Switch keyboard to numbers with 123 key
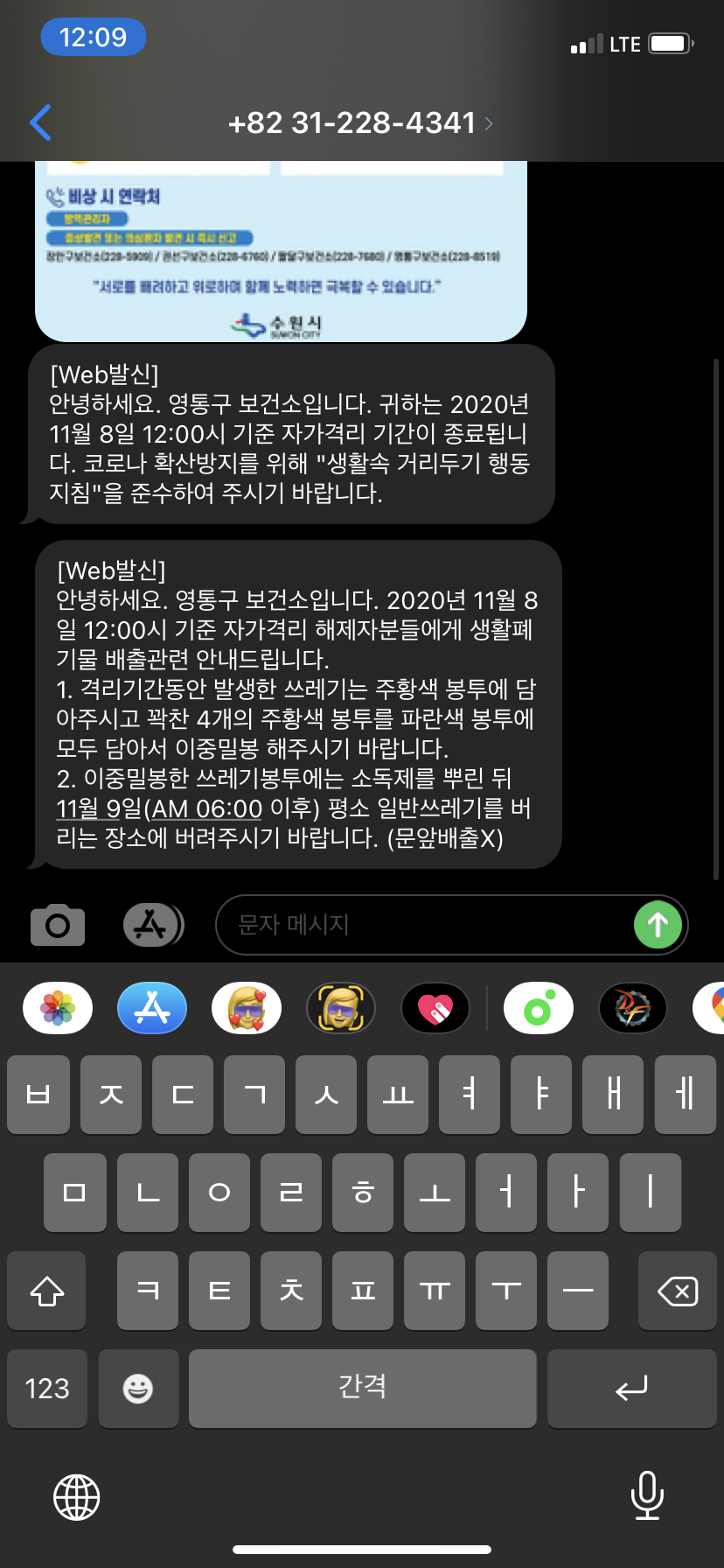The width and height of the screenshot is (724, 1568). 47,1389
